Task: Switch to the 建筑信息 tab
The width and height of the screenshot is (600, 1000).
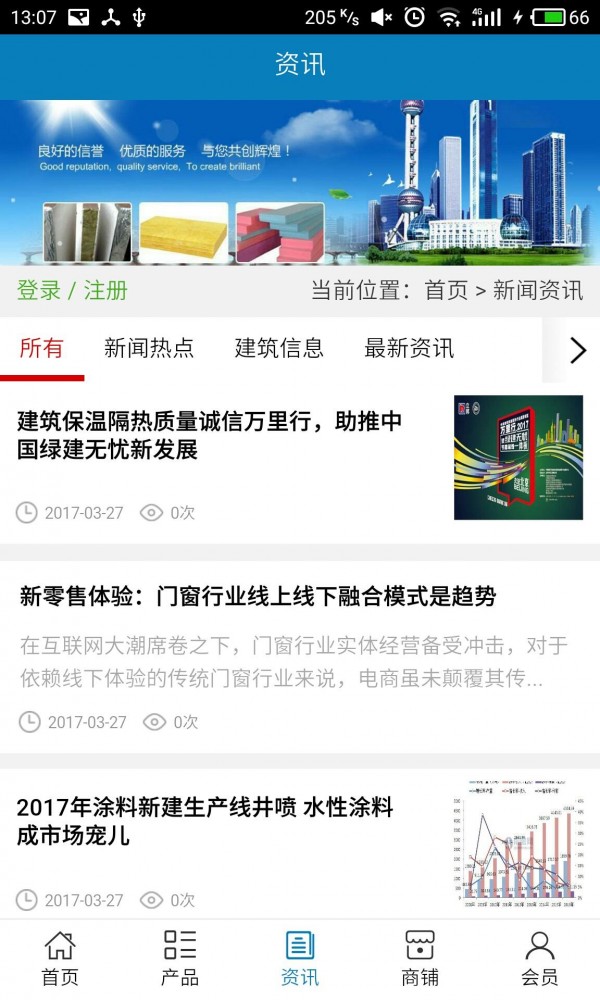Action: point(279,348)
